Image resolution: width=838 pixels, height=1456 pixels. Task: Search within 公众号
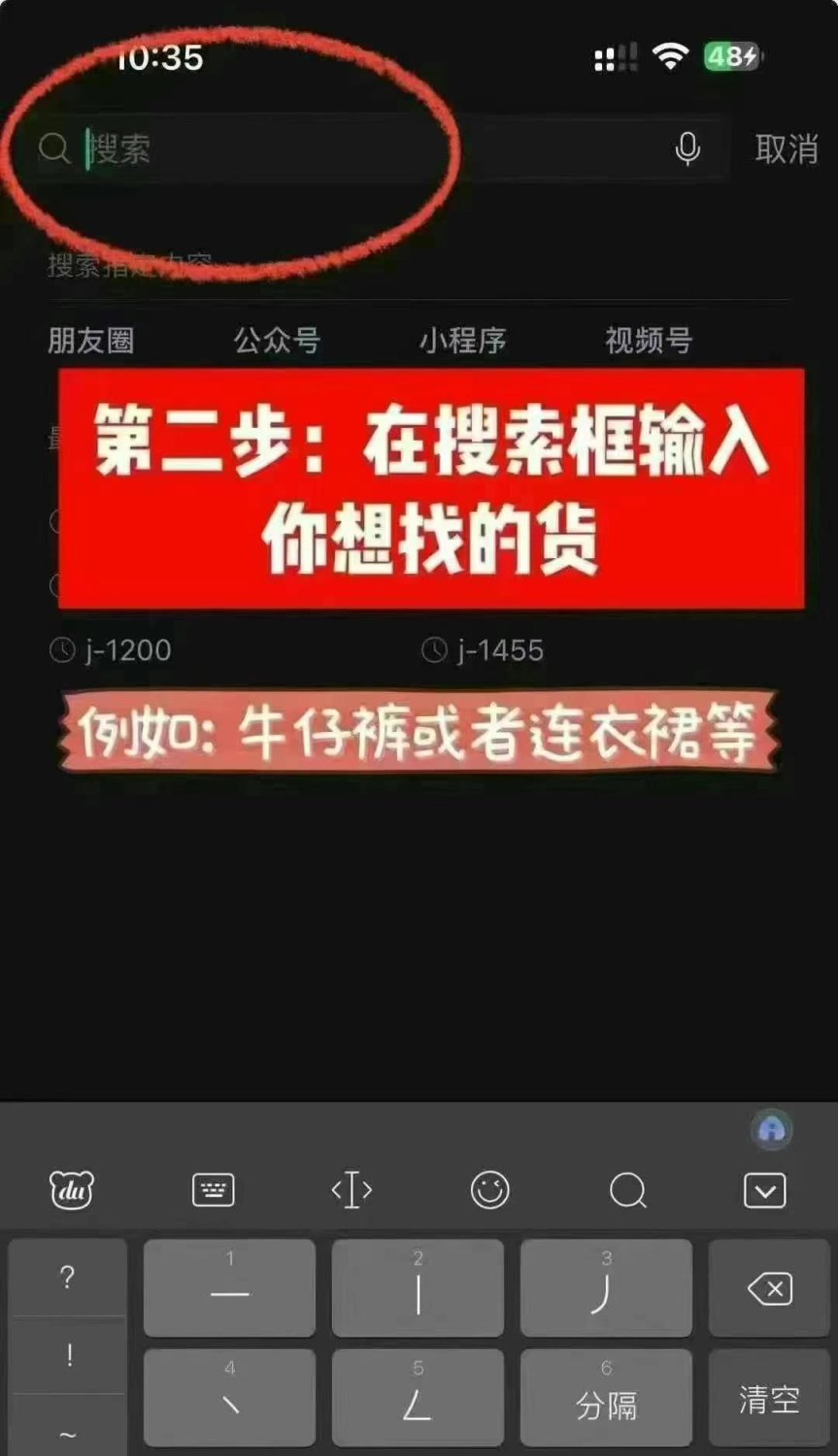point(277,341)
